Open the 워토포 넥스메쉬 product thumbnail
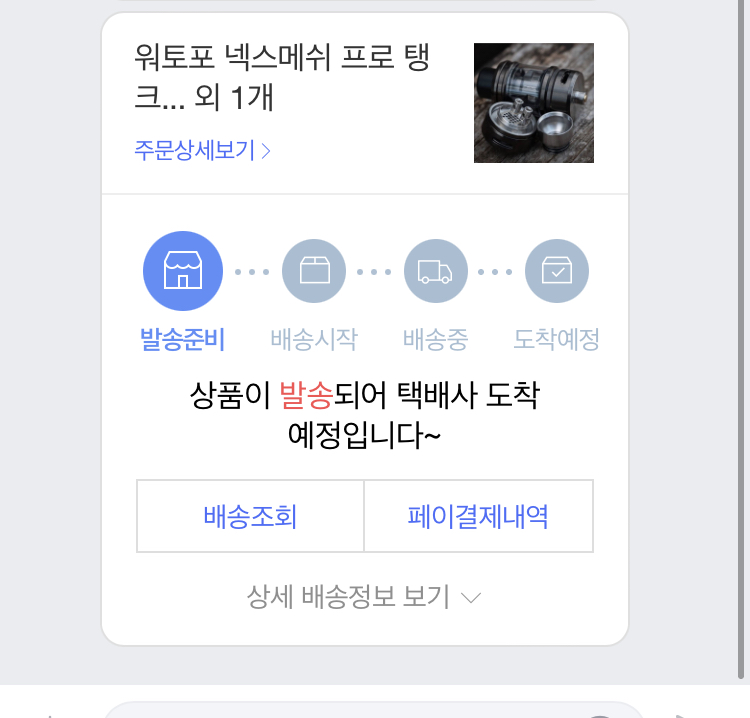 click(x=533, y=103)
